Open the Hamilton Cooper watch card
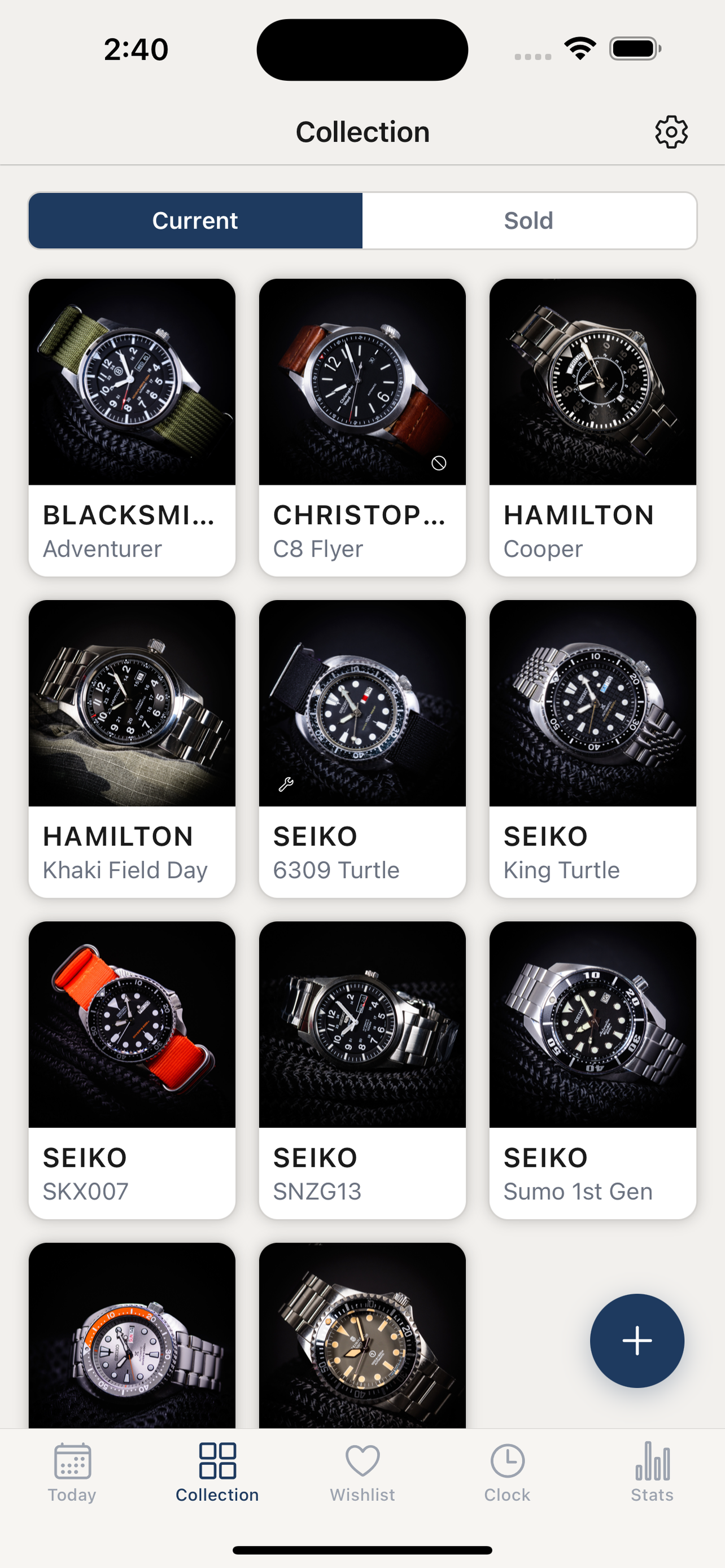Viewport: 725px width, 1568px height. coord(592,426)
